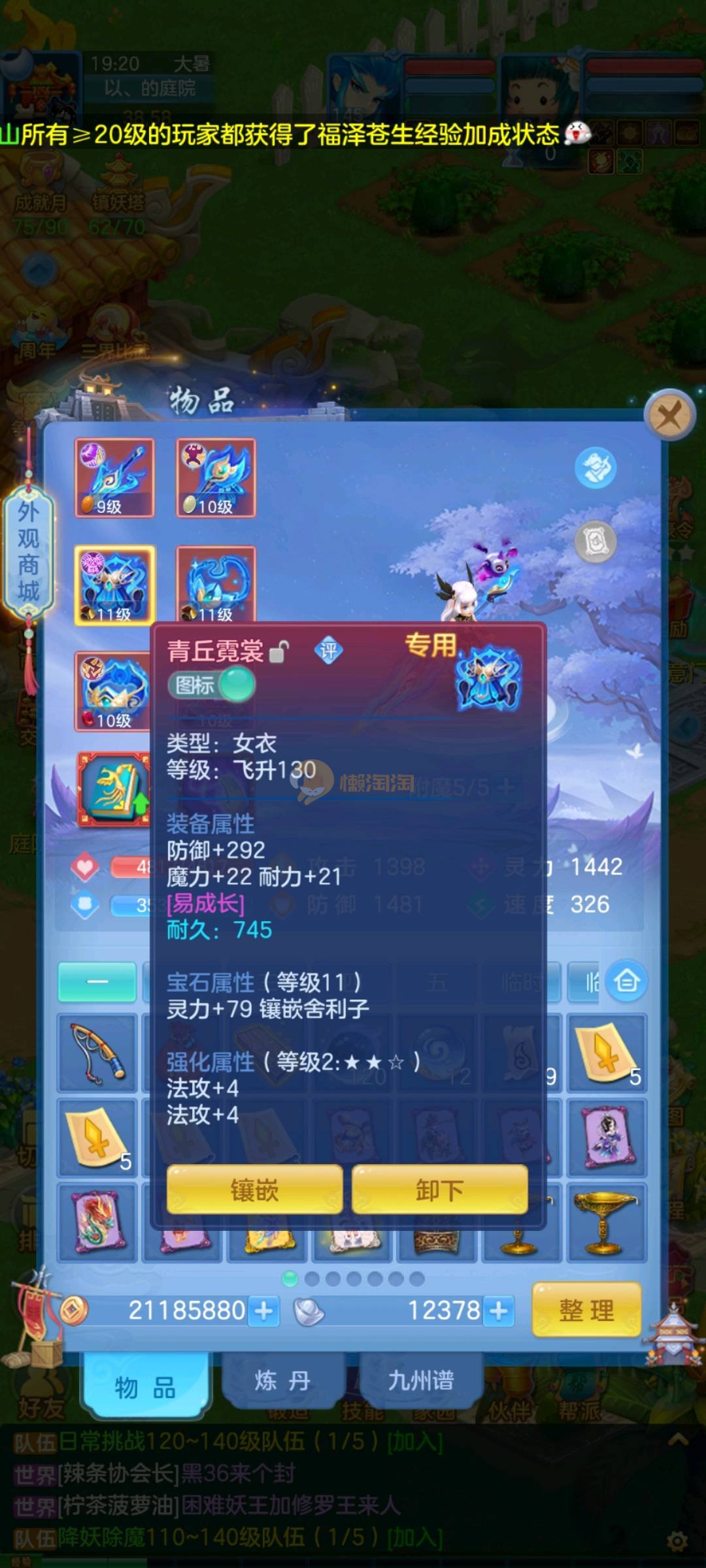
Task: Tap 整理 to sort the inventory
Action: [x=586, y=1310]
